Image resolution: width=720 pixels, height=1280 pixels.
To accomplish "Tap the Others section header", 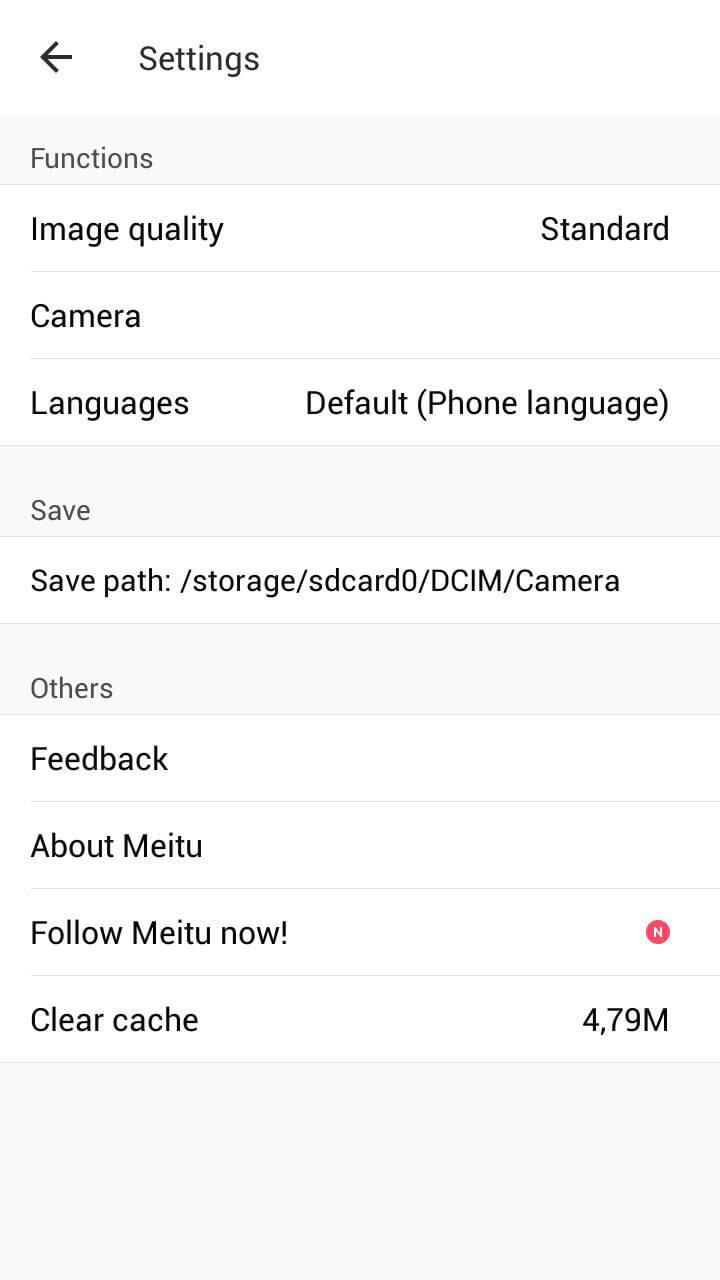I will (x=71, y=688).
